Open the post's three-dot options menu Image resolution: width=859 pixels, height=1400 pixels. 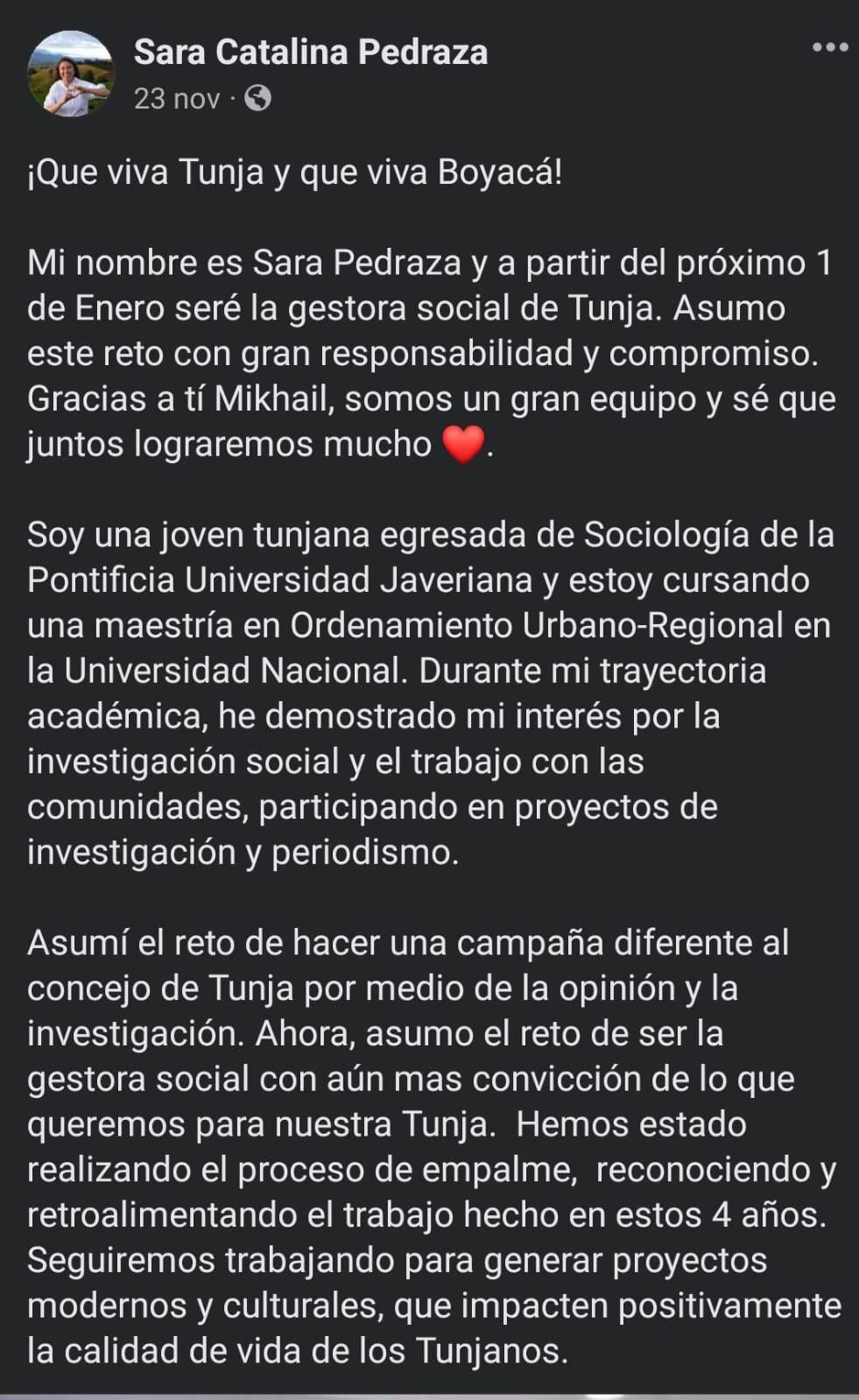tap(830, 47)
